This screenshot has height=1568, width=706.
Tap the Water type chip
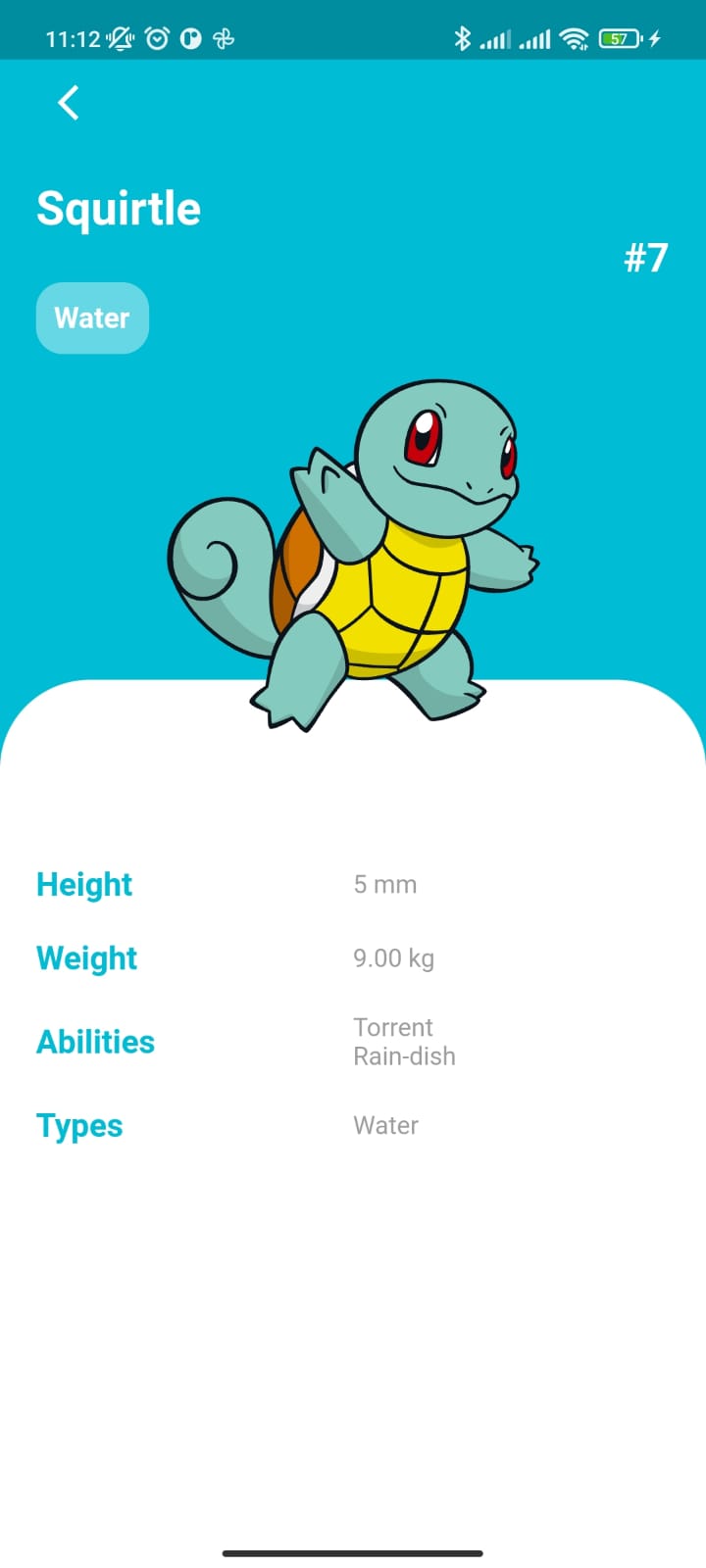[92, 318]
